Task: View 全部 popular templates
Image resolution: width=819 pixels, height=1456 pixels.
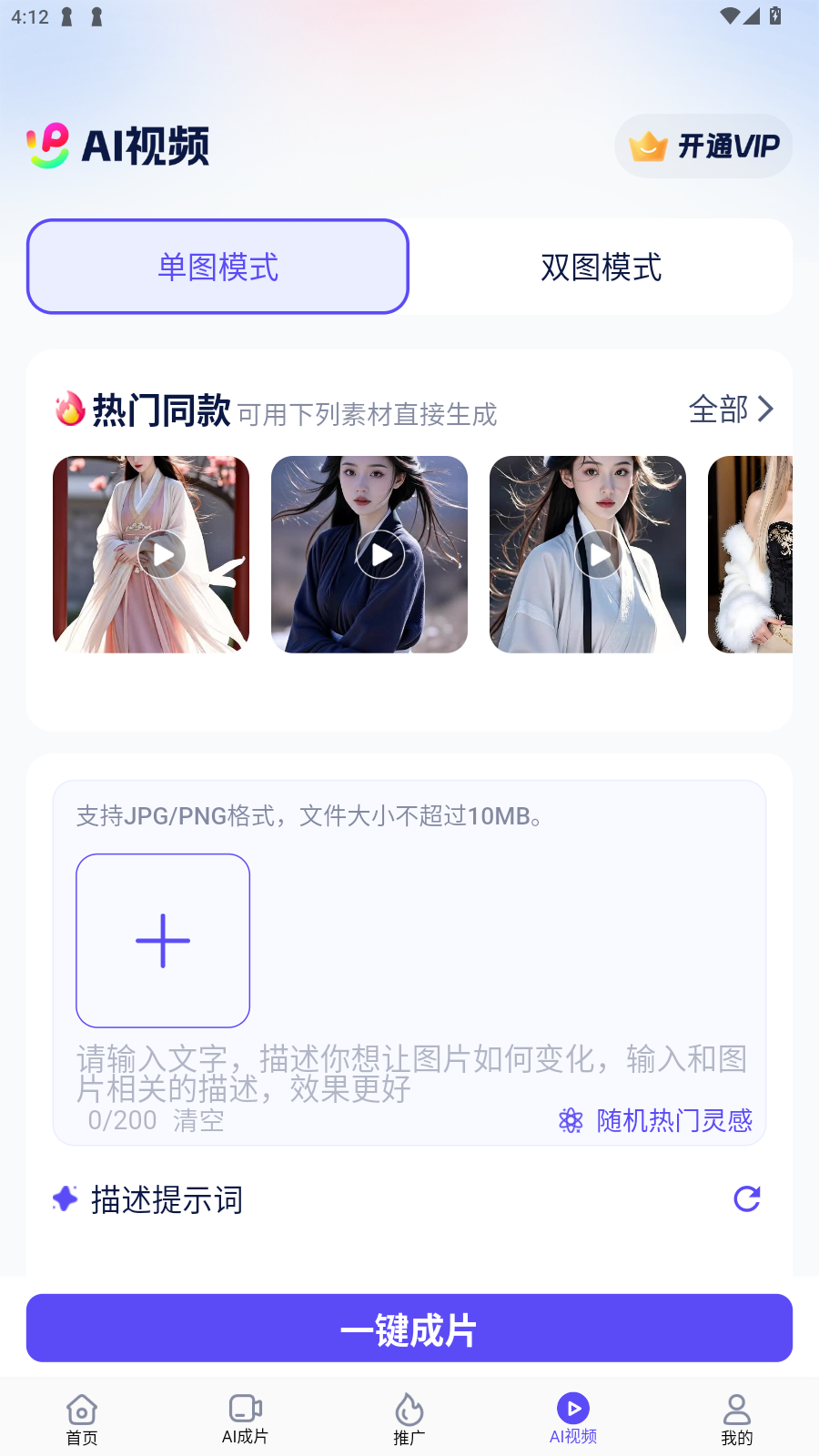Action: (731, 409)
